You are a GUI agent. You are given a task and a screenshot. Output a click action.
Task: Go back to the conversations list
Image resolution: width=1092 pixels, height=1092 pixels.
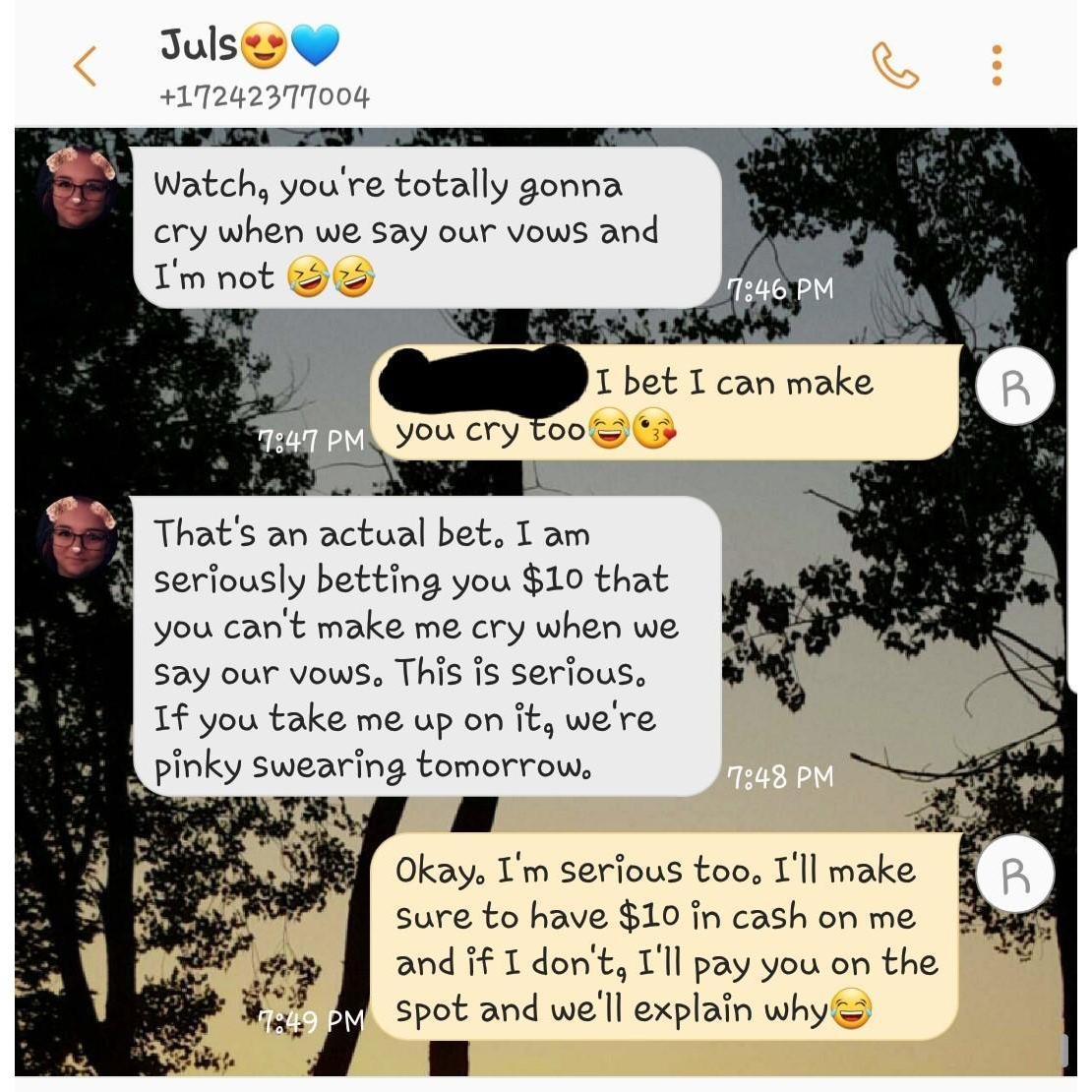(x=86, y=67)
